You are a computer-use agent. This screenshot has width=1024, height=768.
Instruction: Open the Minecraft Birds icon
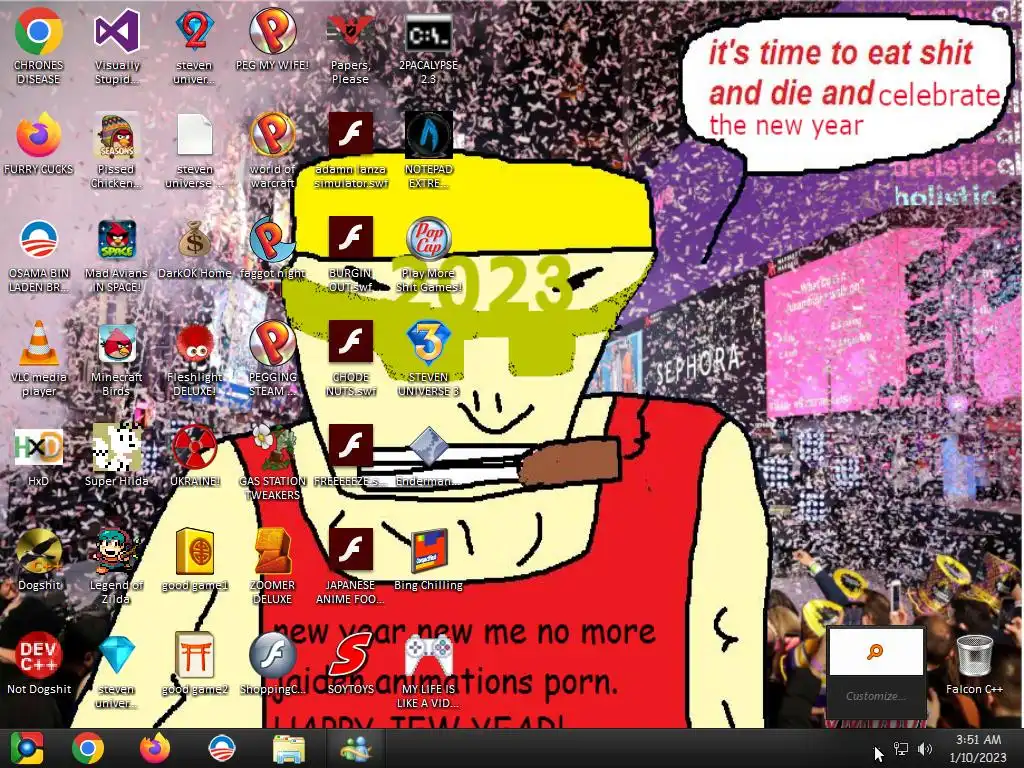[x=117, y=344]
